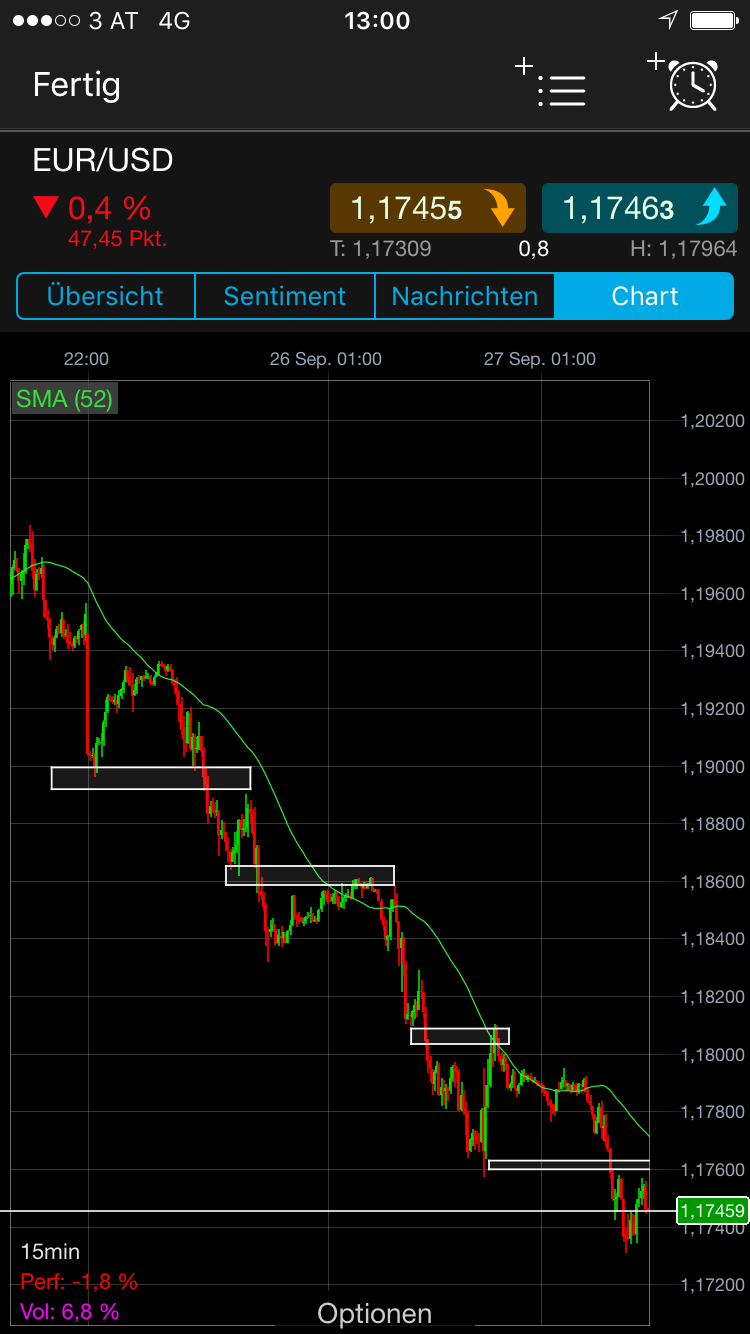The height and width of the screenshot is (1334, 750).
Task: Show the Nachrichten tab
Action: coord(464,296)
